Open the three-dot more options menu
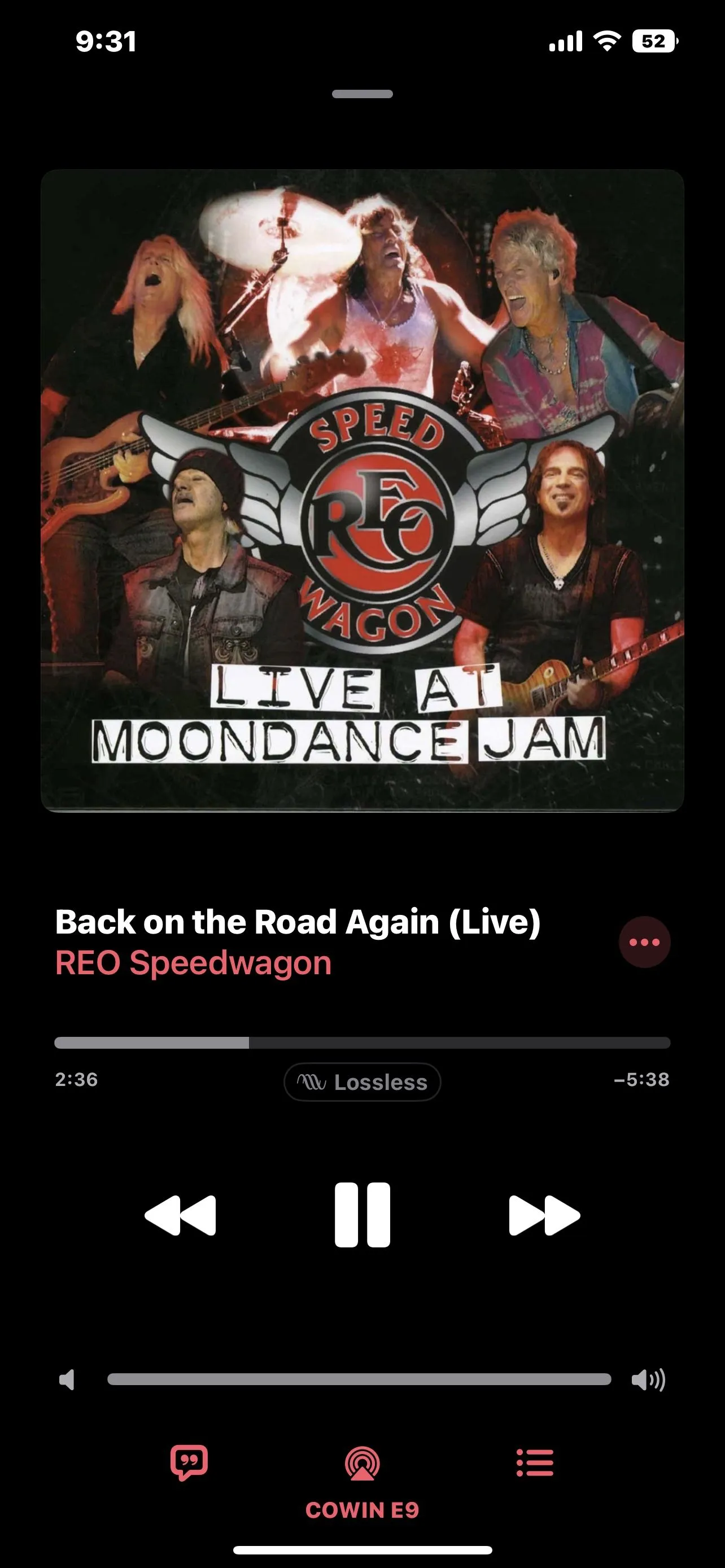The width and height of the screenshot is (725, 1568). (x=645, y=941)
